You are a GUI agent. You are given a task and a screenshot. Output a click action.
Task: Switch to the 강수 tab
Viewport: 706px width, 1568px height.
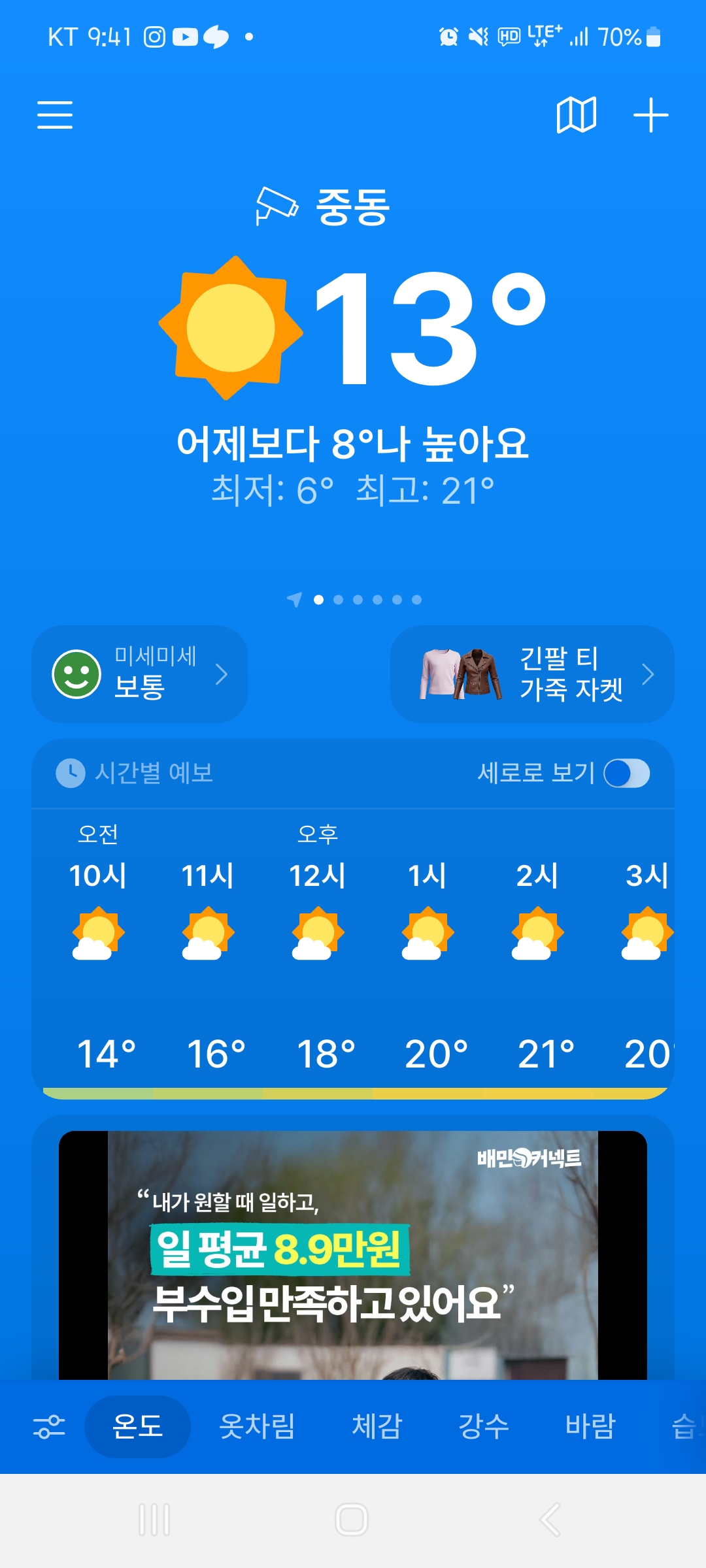click(484, 1426)
